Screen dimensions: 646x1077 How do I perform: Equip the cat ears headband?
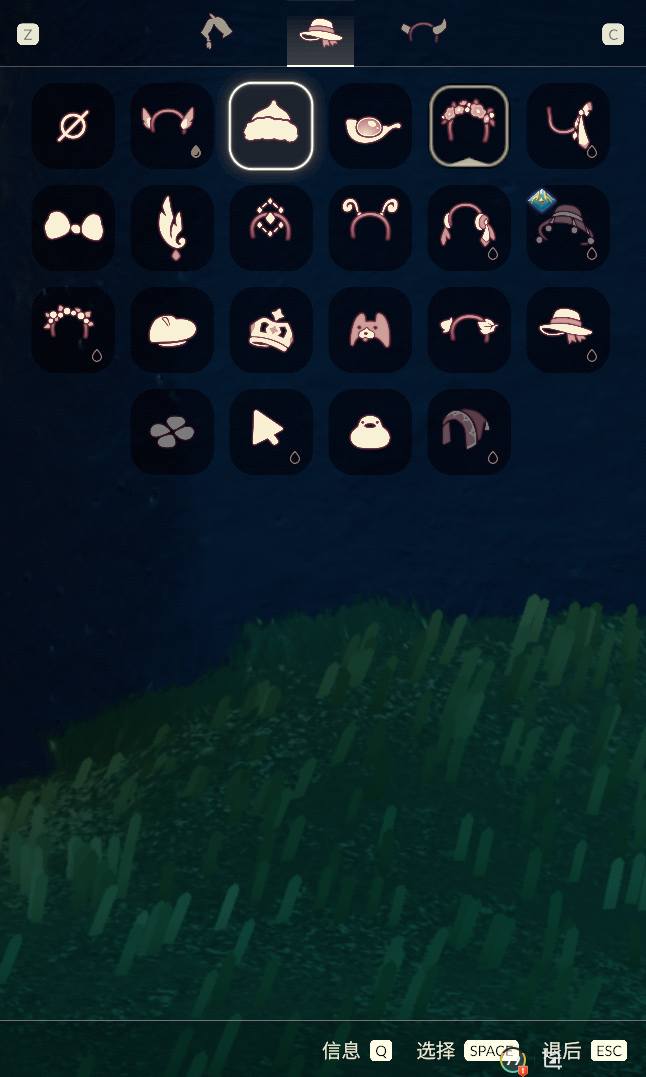[x=172, y=126]
